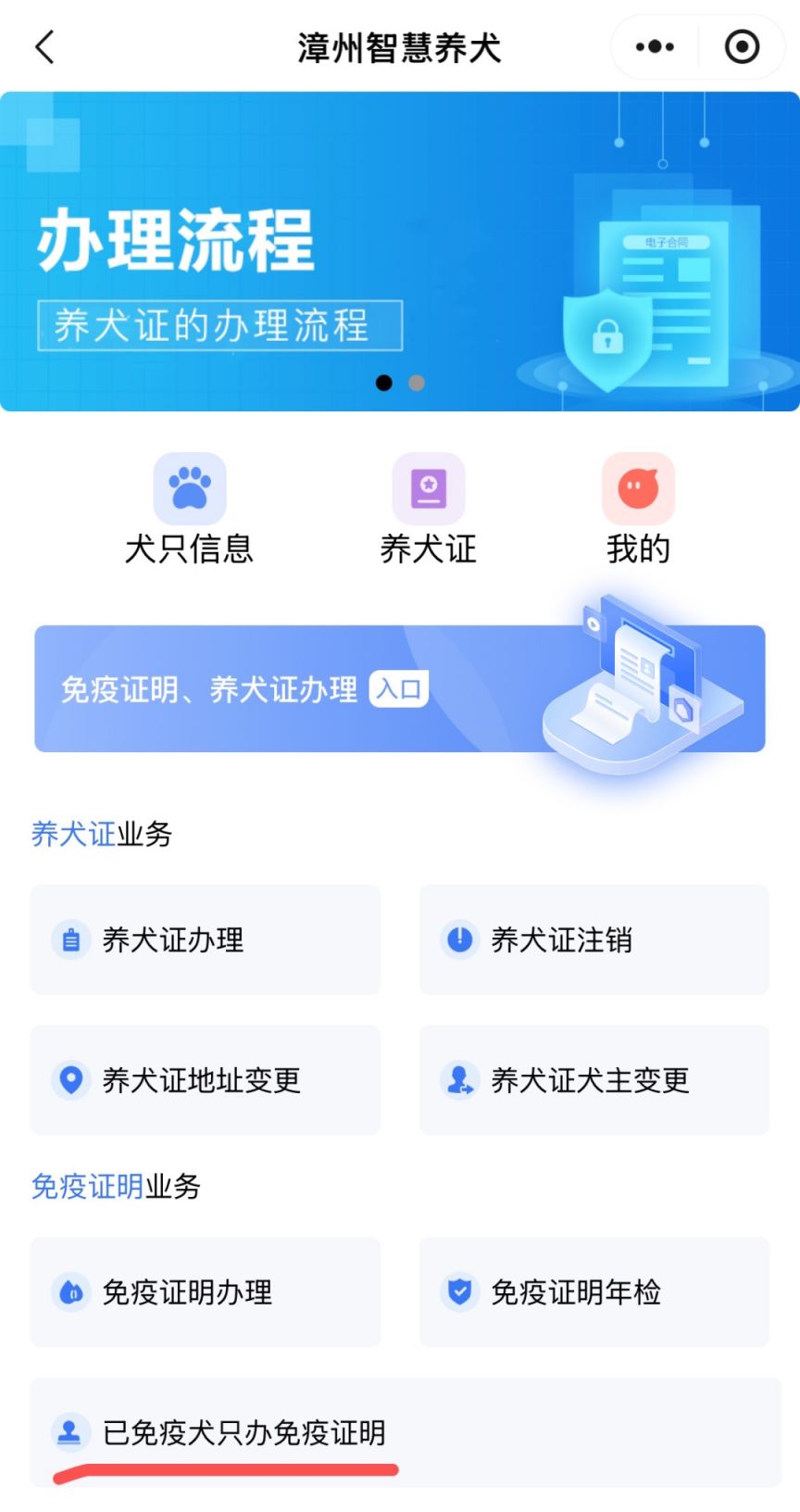
Task: Open 养犬证注销 service
Action: point(593,939)
